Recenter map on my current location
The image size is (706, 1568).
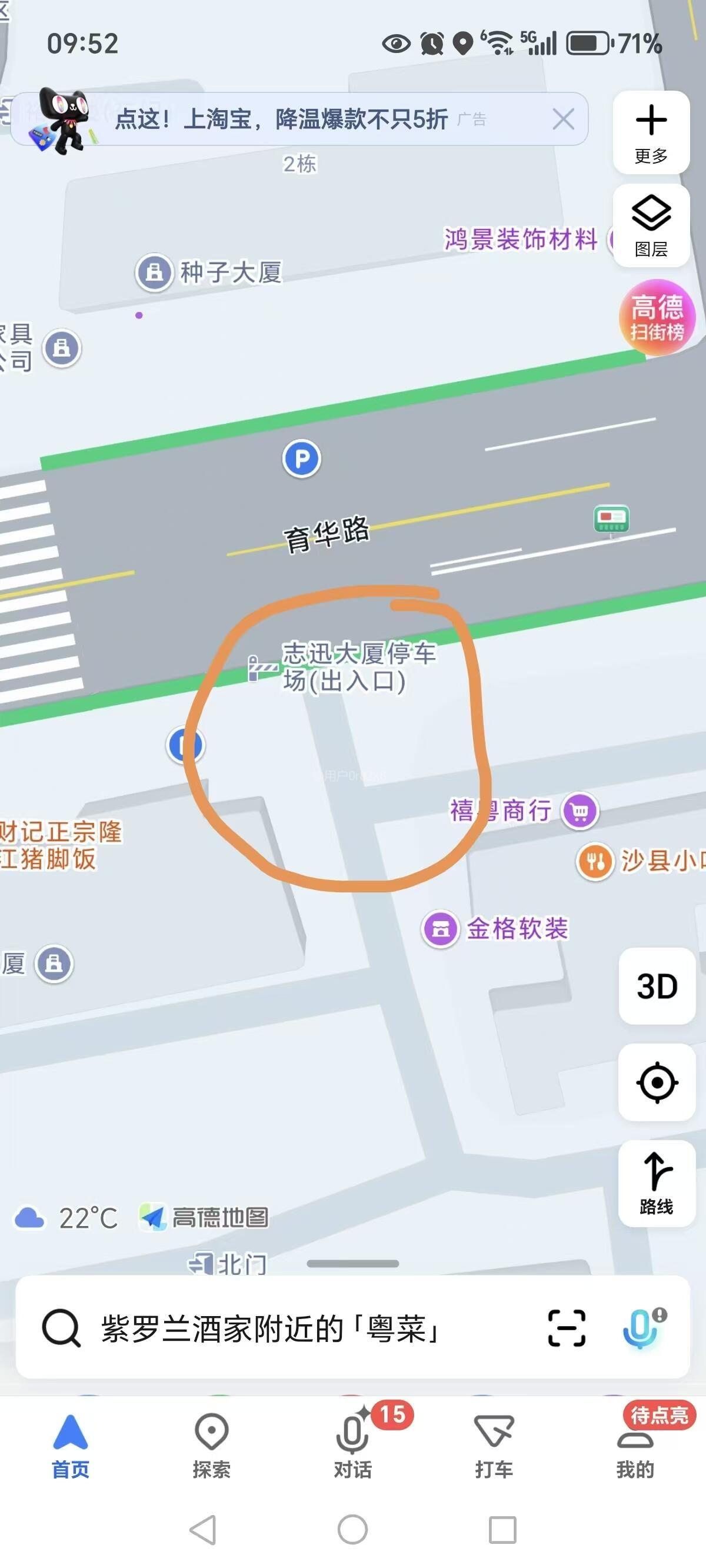[657, 1082]
